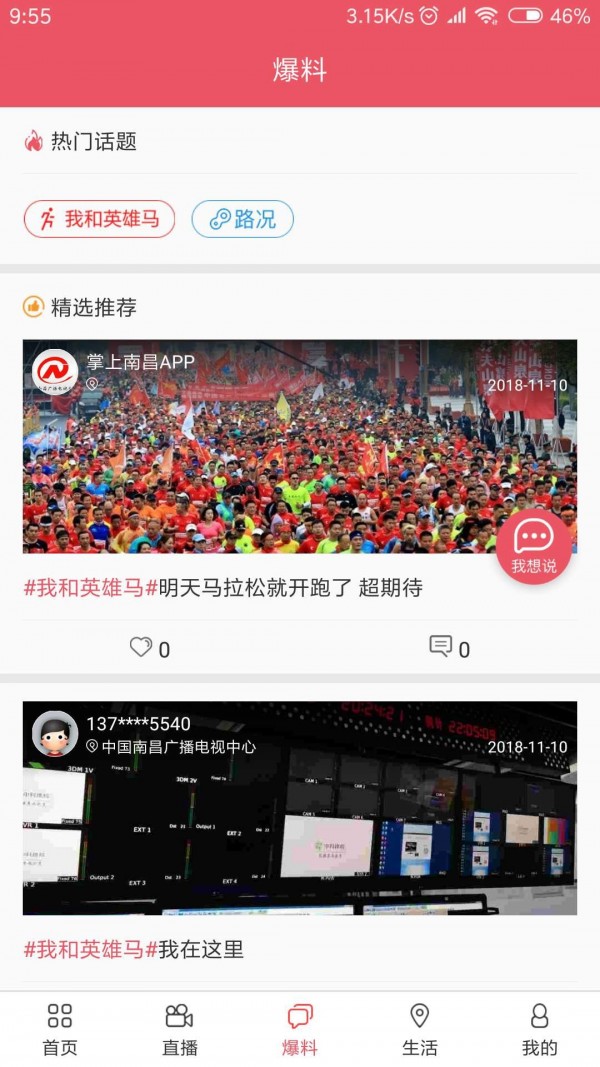The width and height of the screenshot is (600, 1067).
Task: Switch to the 我的 tab
Action: pos(539,1030)
